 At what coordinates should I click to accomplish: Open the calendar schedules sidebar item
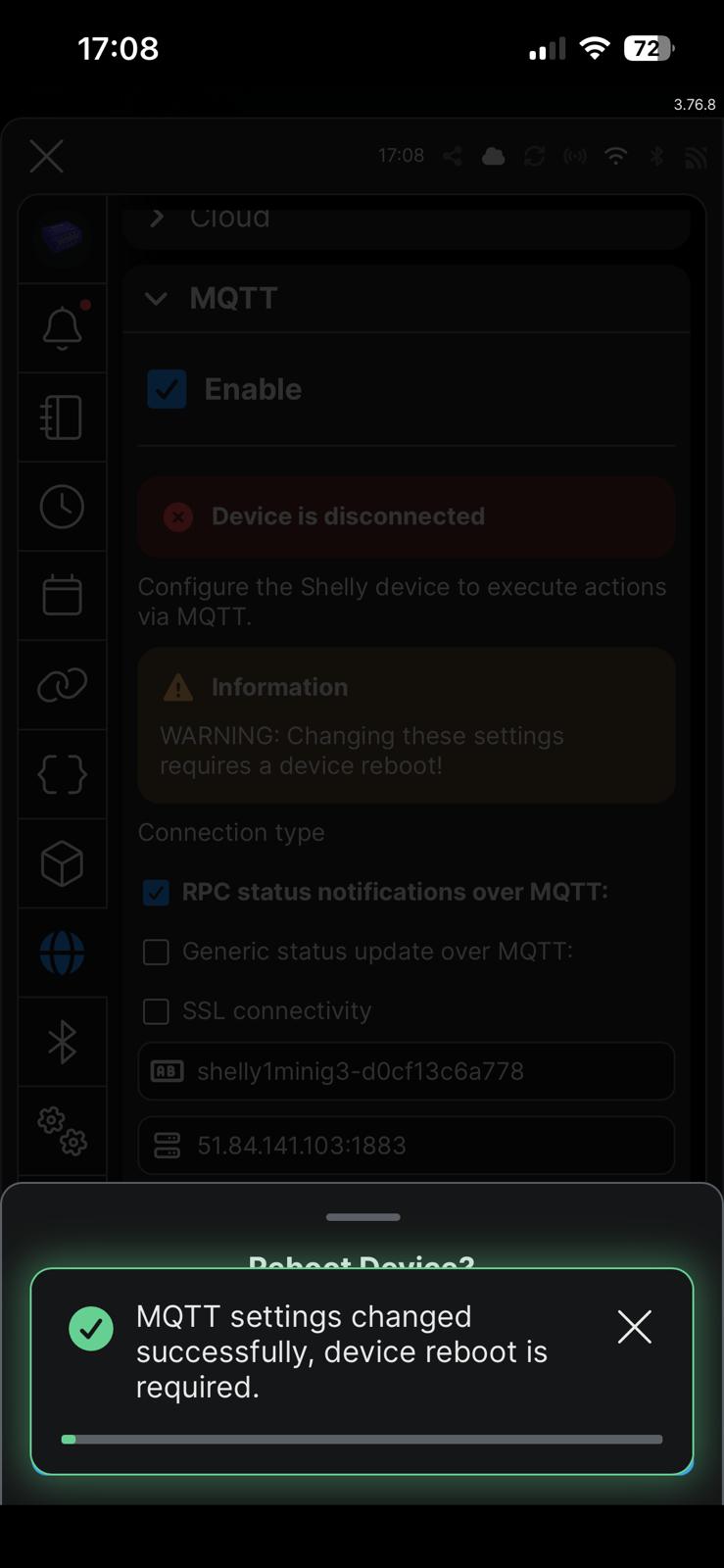pos(62,596)
